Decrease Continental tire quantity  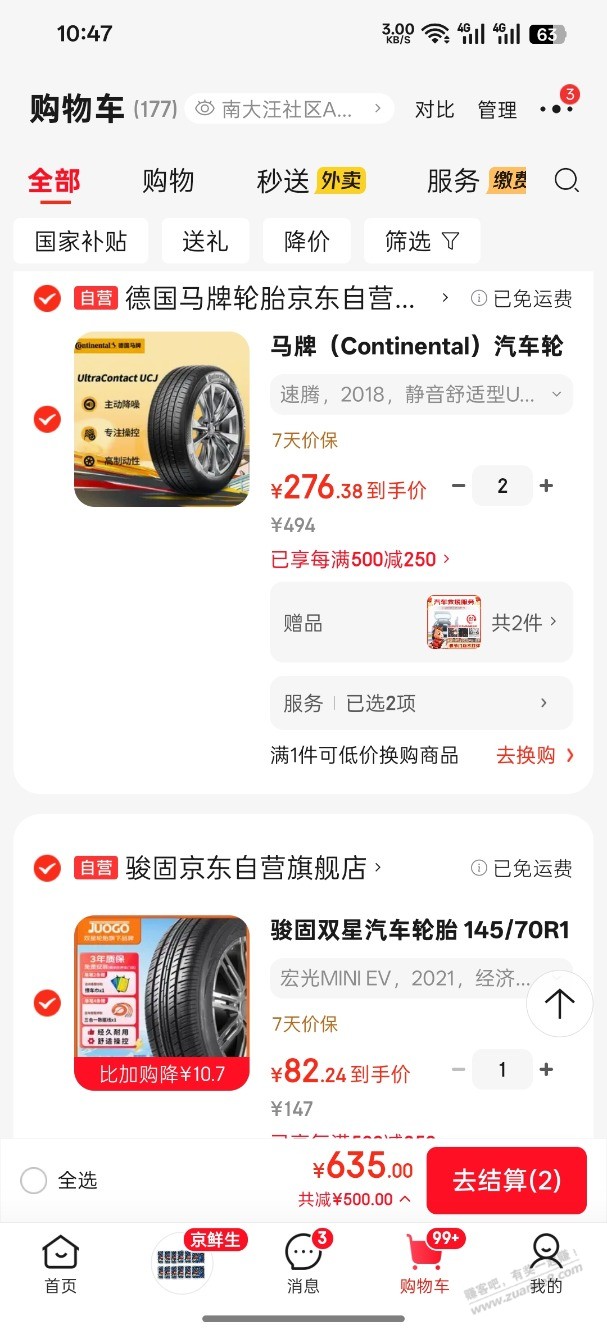(x=459, y=486)
